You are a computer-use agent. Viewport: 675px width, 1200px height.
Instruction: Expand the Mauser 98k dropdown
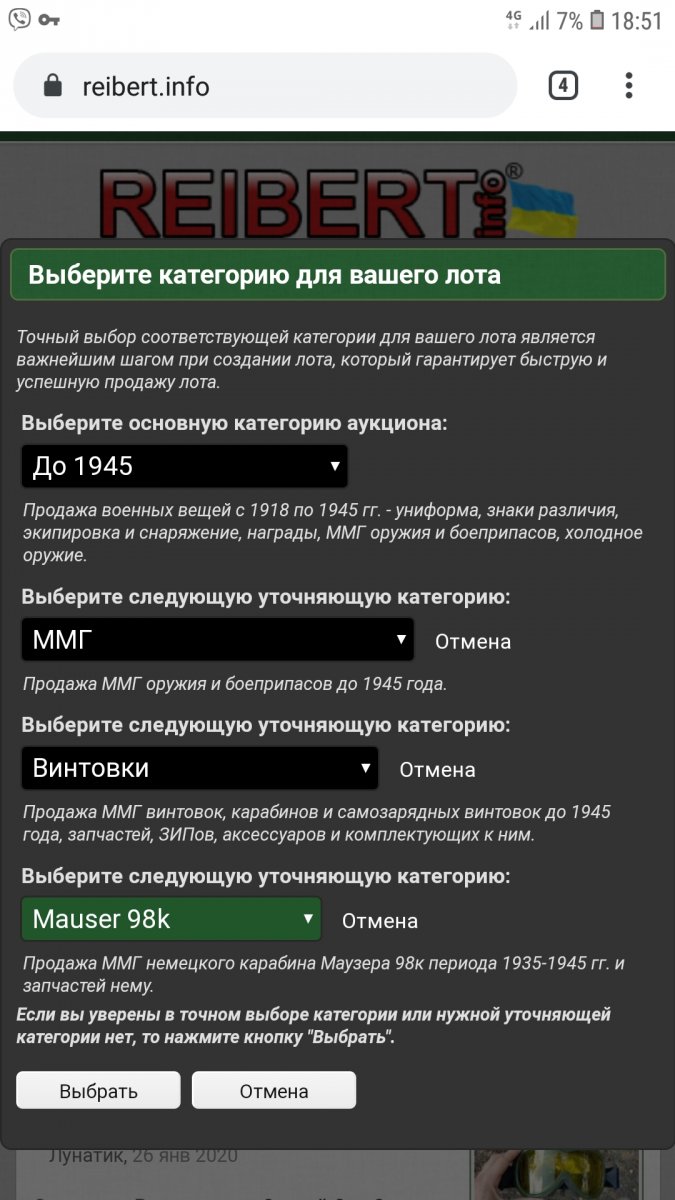pyautogui.click(x=171, y=919)
